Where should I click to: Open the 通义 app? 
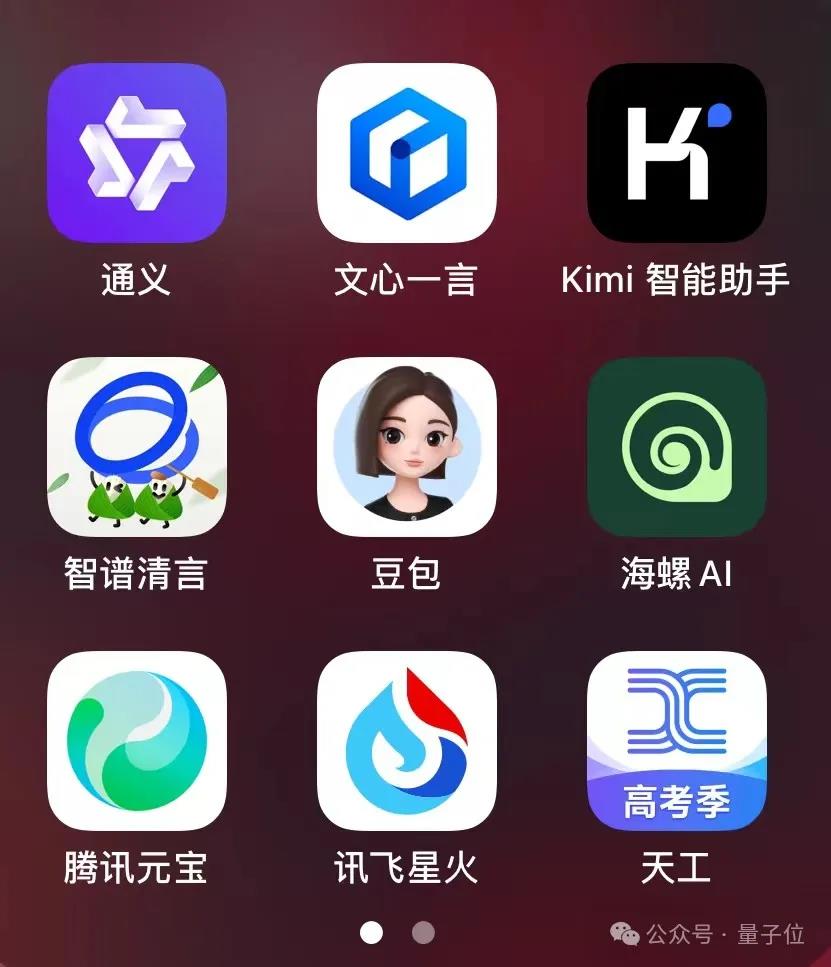pyautogui.click(x=136, y=152)
